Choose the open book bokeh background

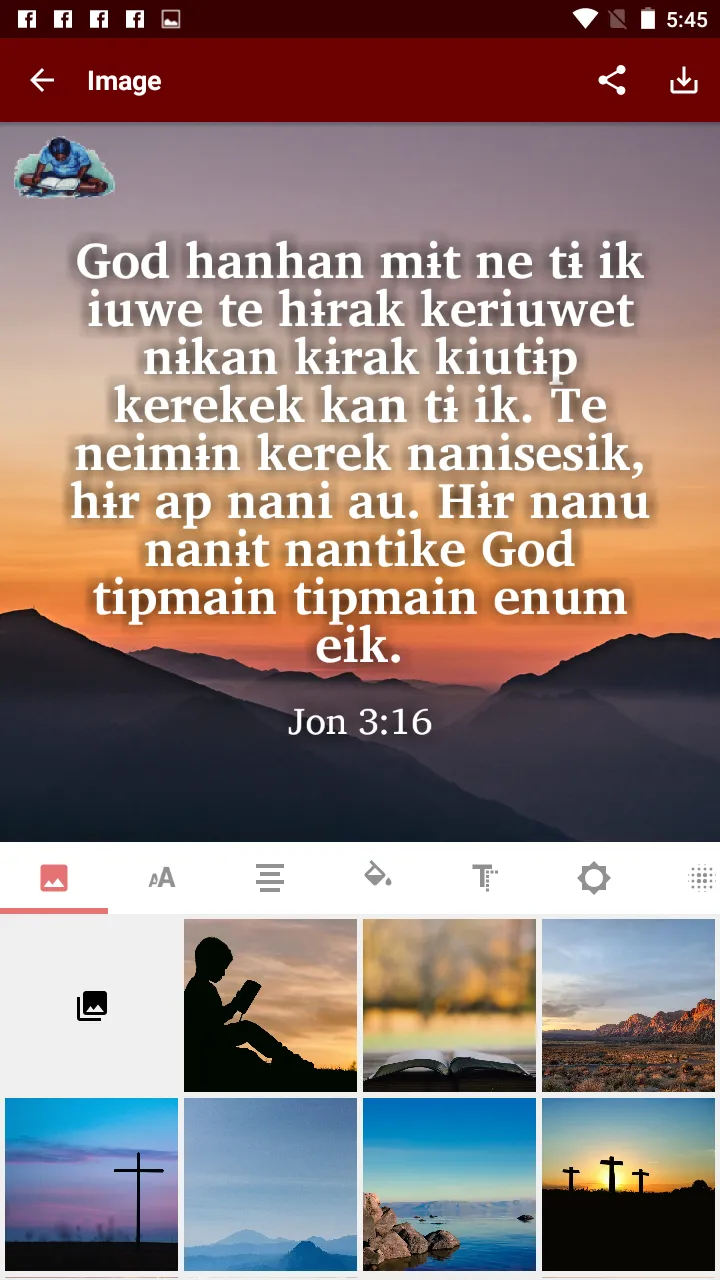449,1005
